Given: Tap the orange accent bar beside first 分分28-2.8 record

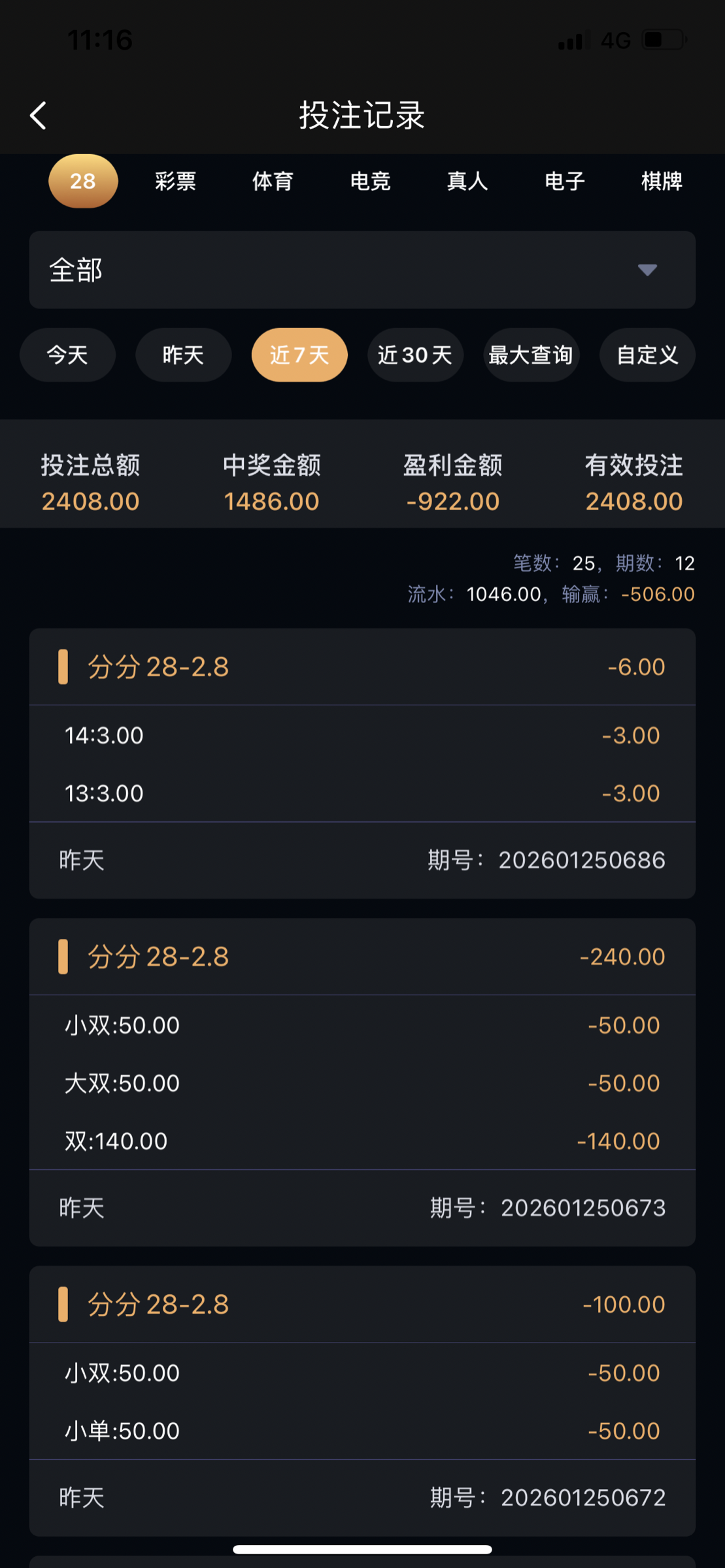Looking at the screenshot, I should [x=63, y=667].
